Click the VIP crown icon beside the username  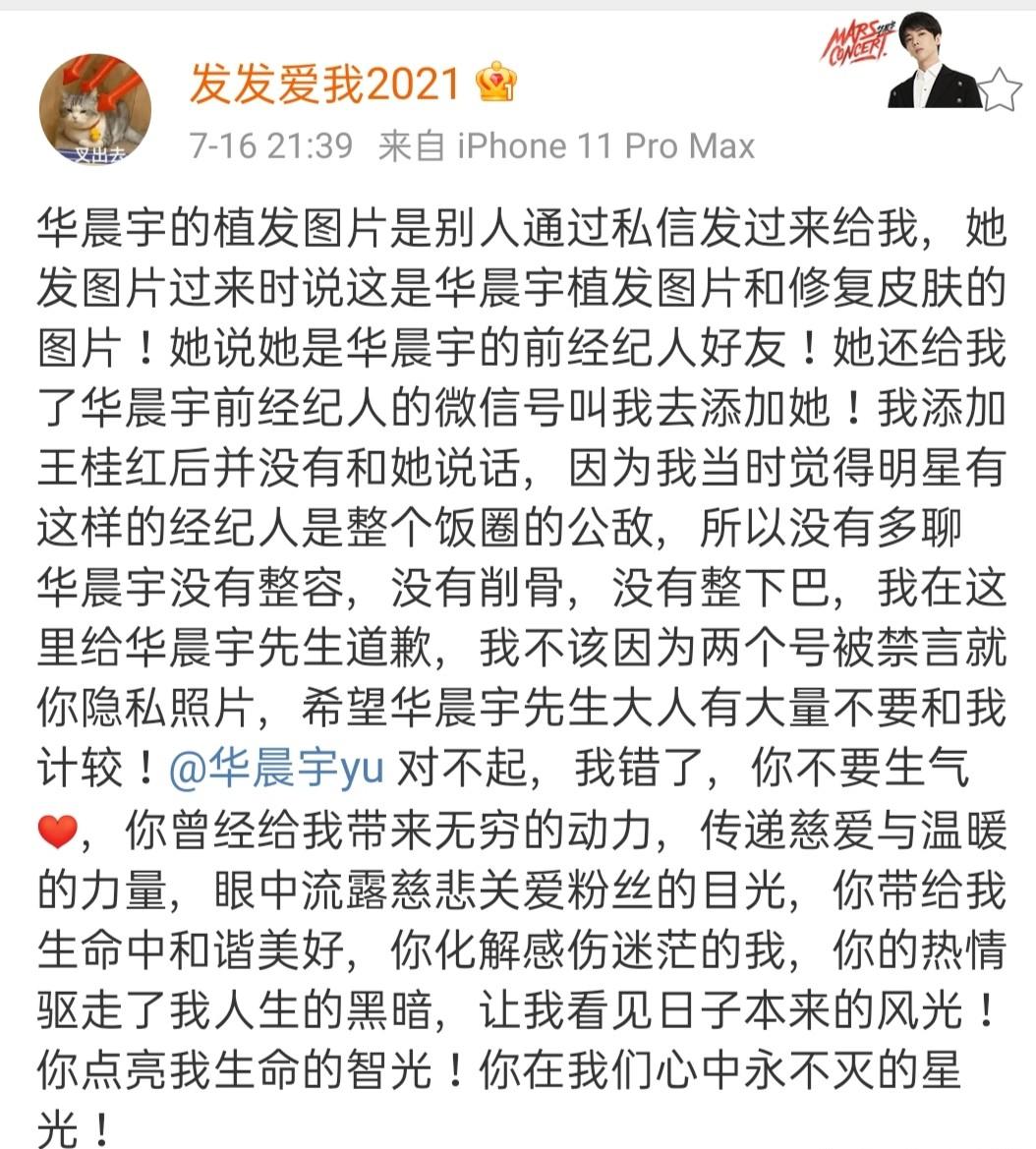(x=498, y=86)
